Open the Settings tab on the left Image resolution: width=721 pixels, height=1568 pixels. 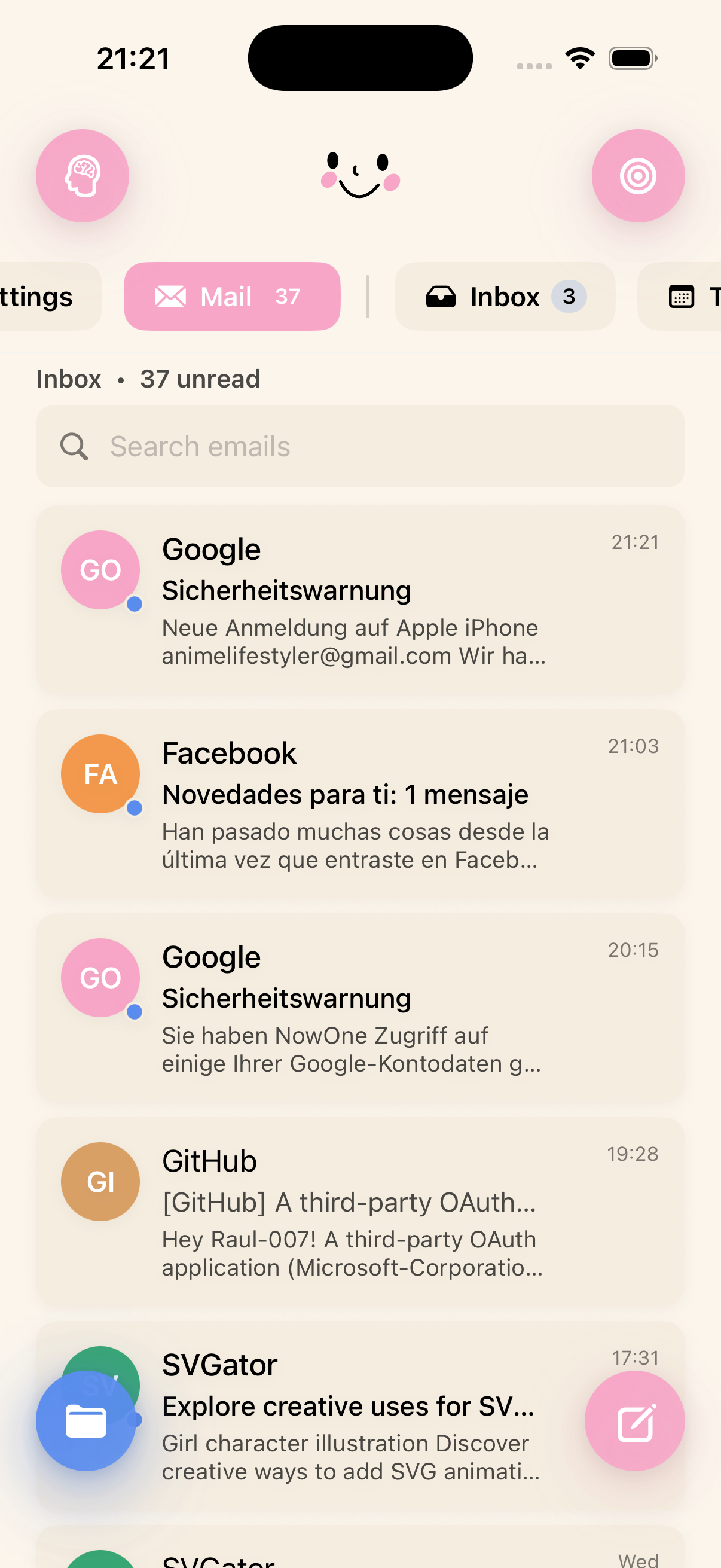click(36, 297)
